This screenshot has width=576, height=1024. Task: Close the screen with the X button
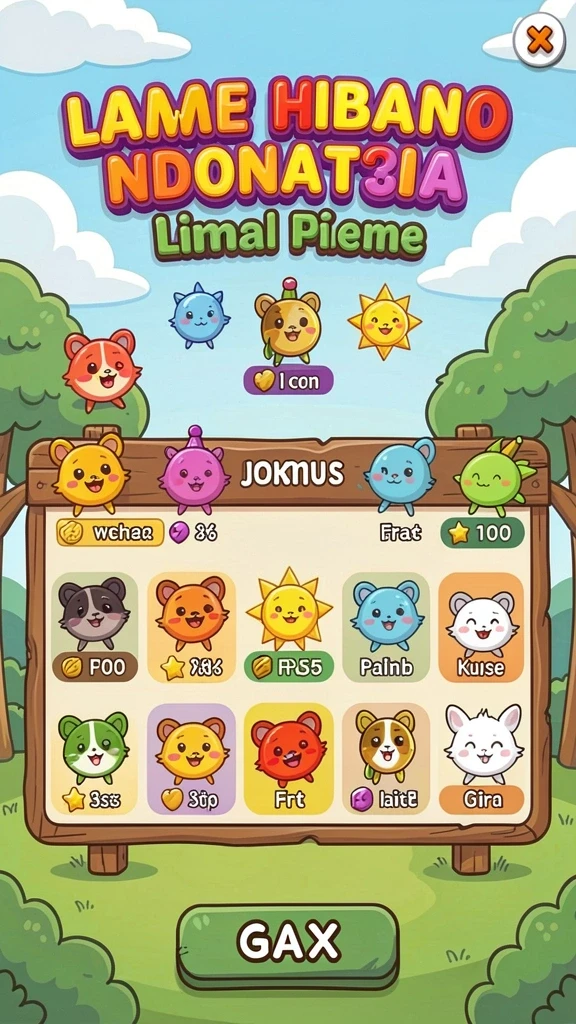click(539, 41)
